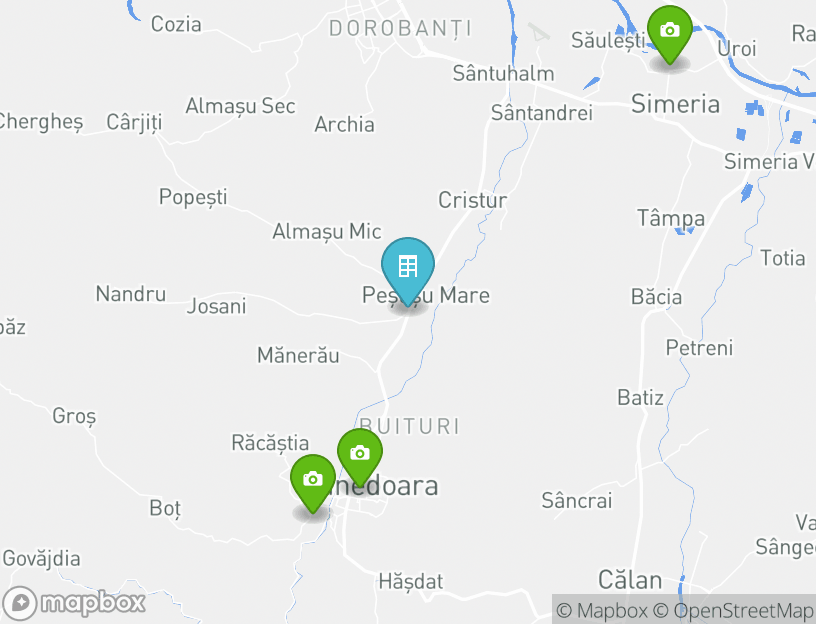
Task: Select the green camera pin near Săulești
Action: [x=670, y=31]
